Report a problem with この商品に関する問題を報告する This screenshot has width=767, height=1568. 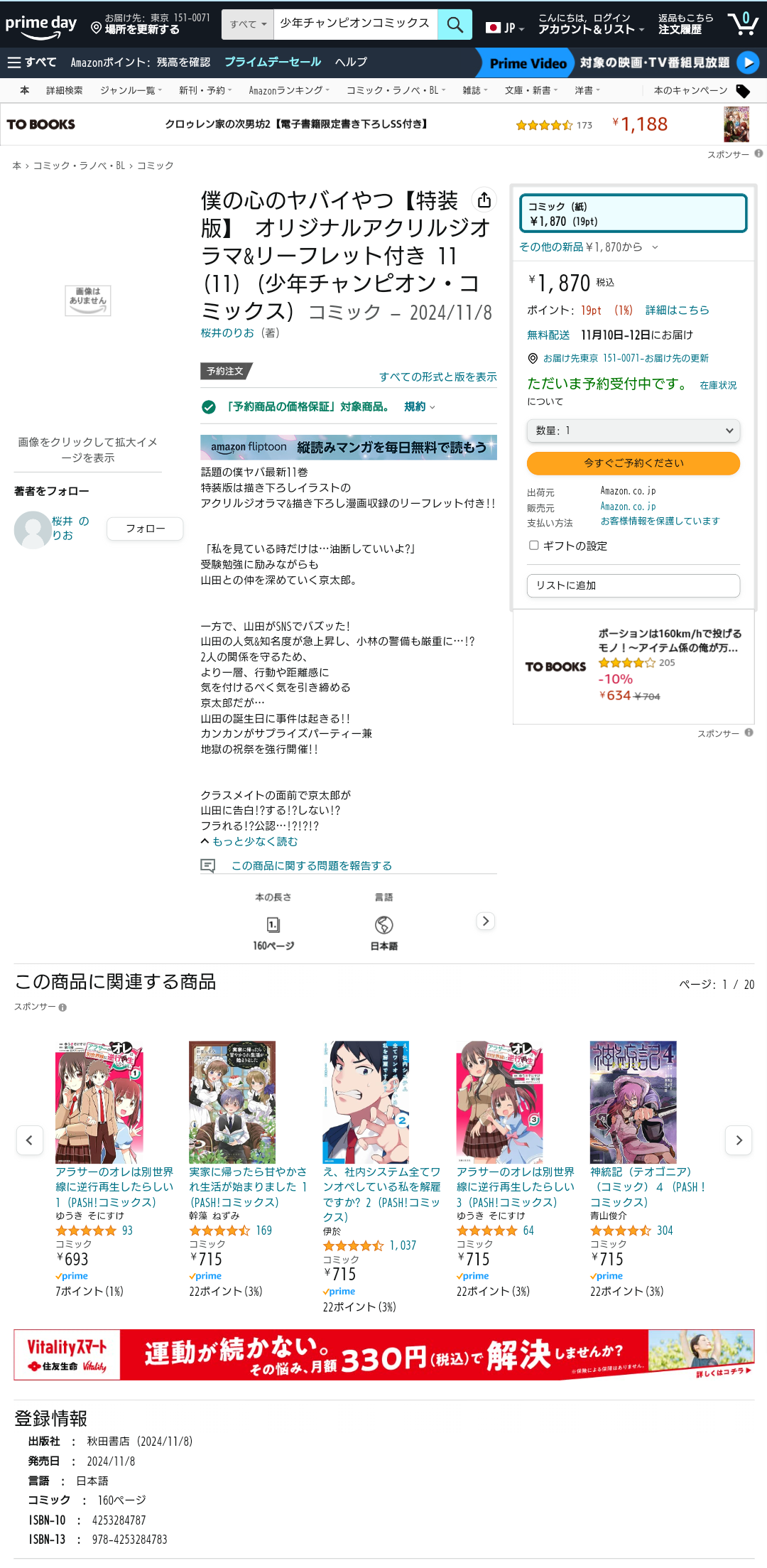click(311, 866)
